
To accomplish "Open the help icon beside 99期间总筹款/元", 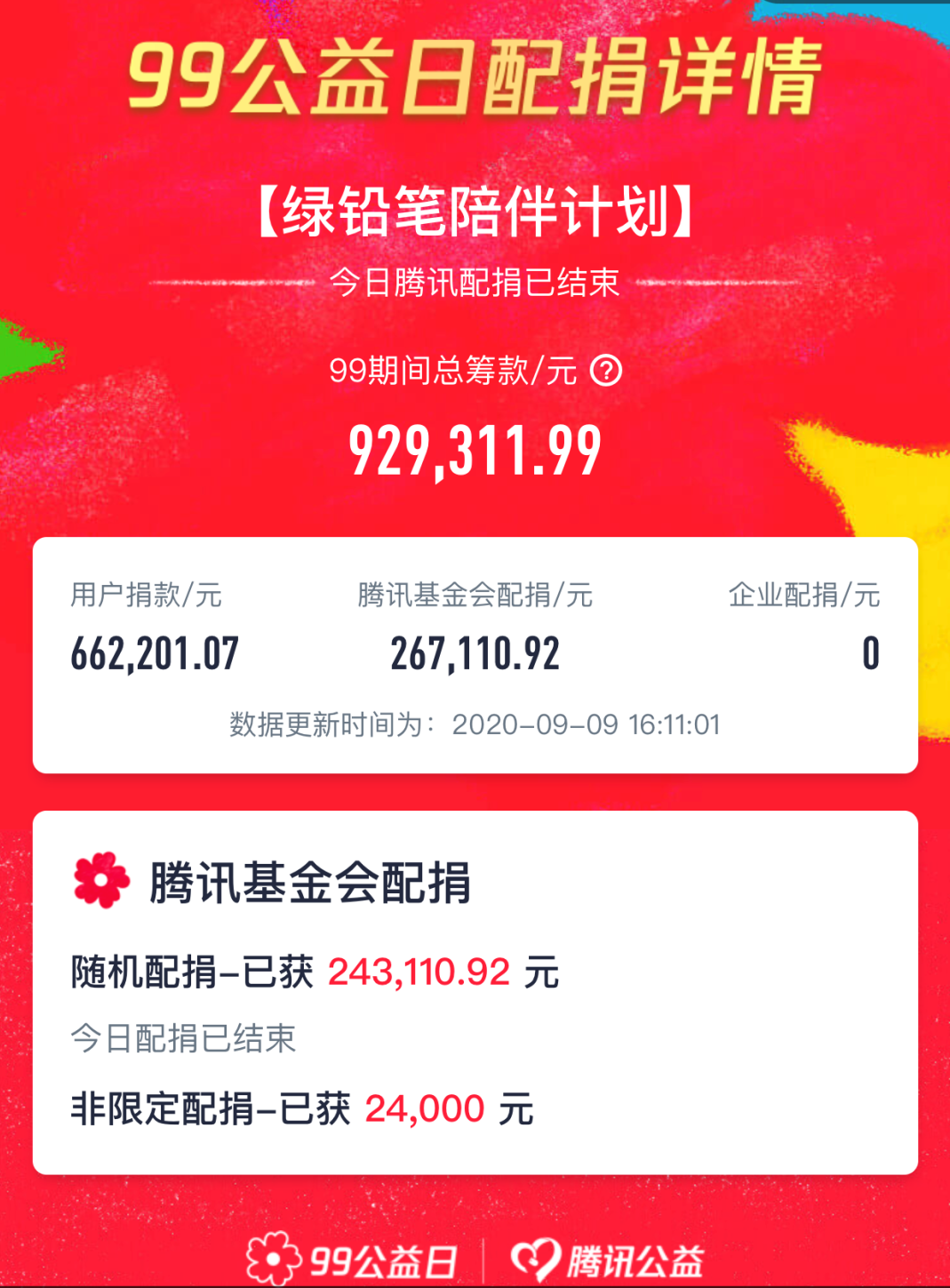I will click(606, 370).
